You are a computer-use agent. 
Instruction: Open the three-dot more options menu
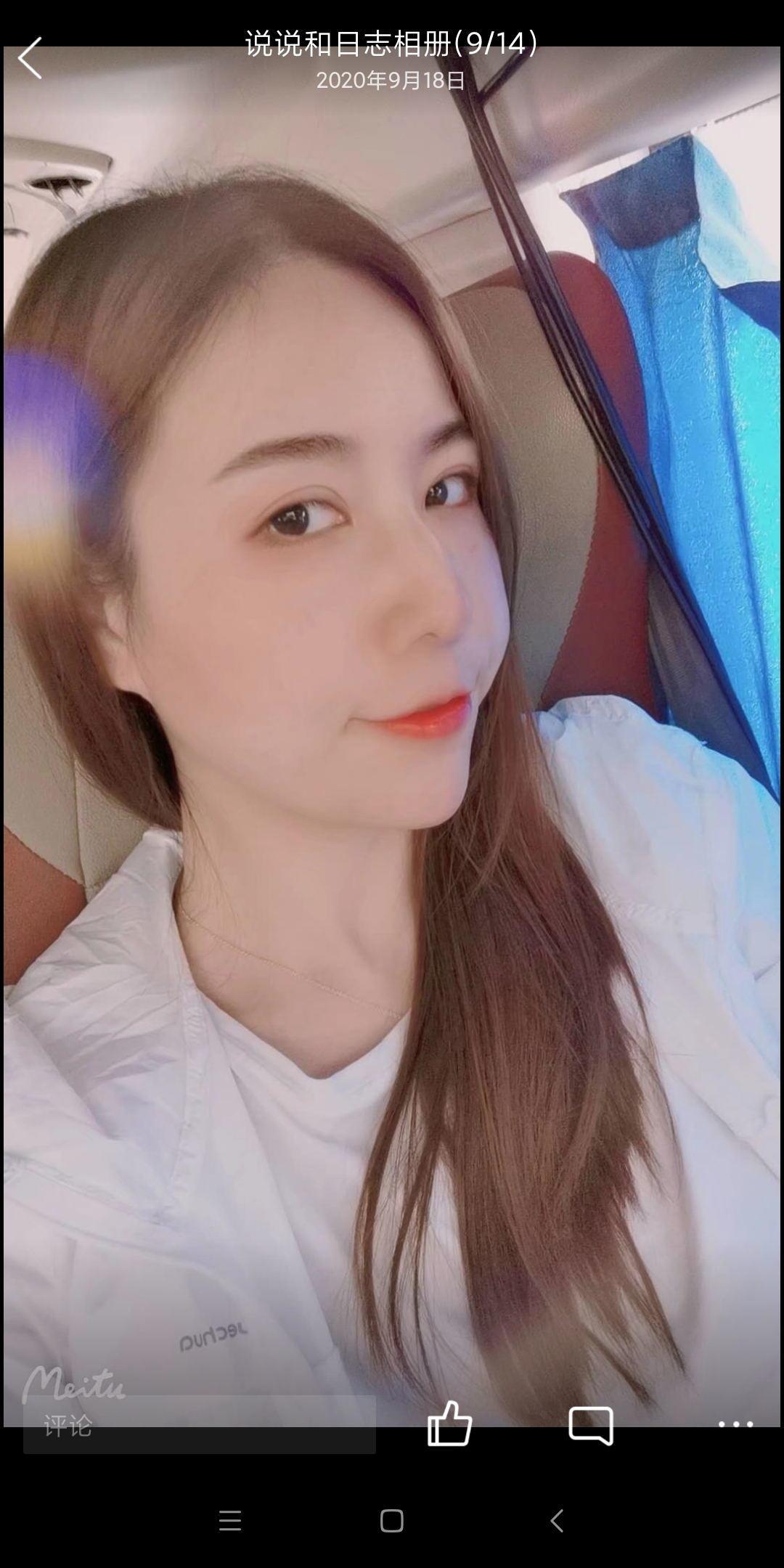point(735,1424)
